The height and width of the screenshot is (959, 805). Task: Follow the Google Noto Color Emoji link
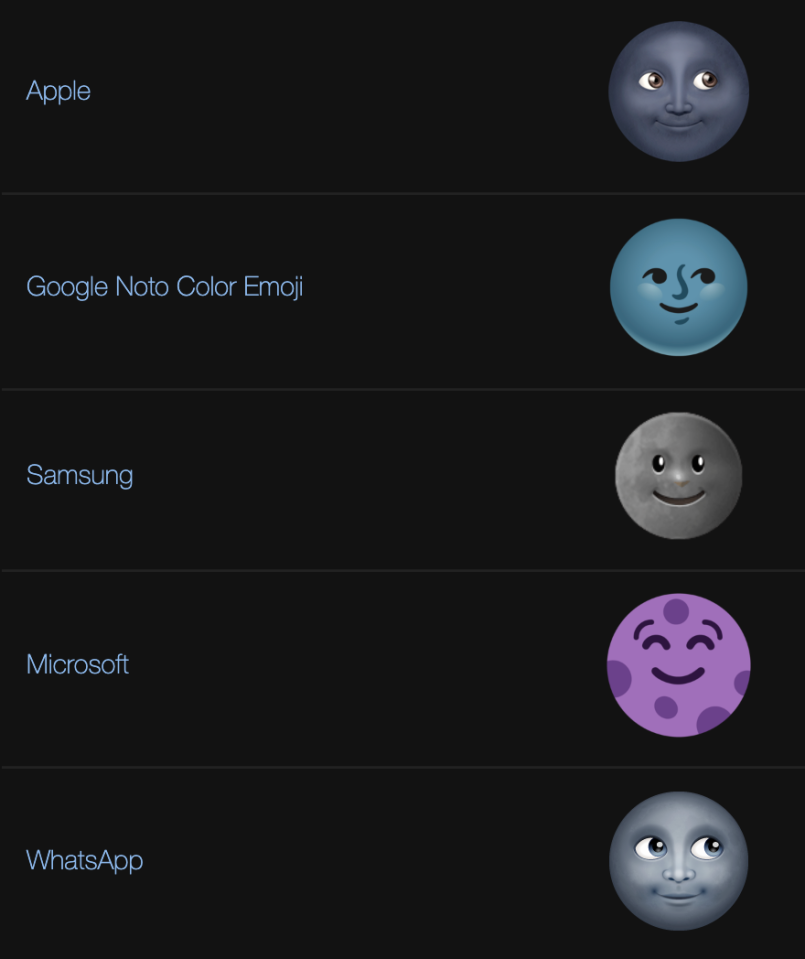tap(165, 287)
